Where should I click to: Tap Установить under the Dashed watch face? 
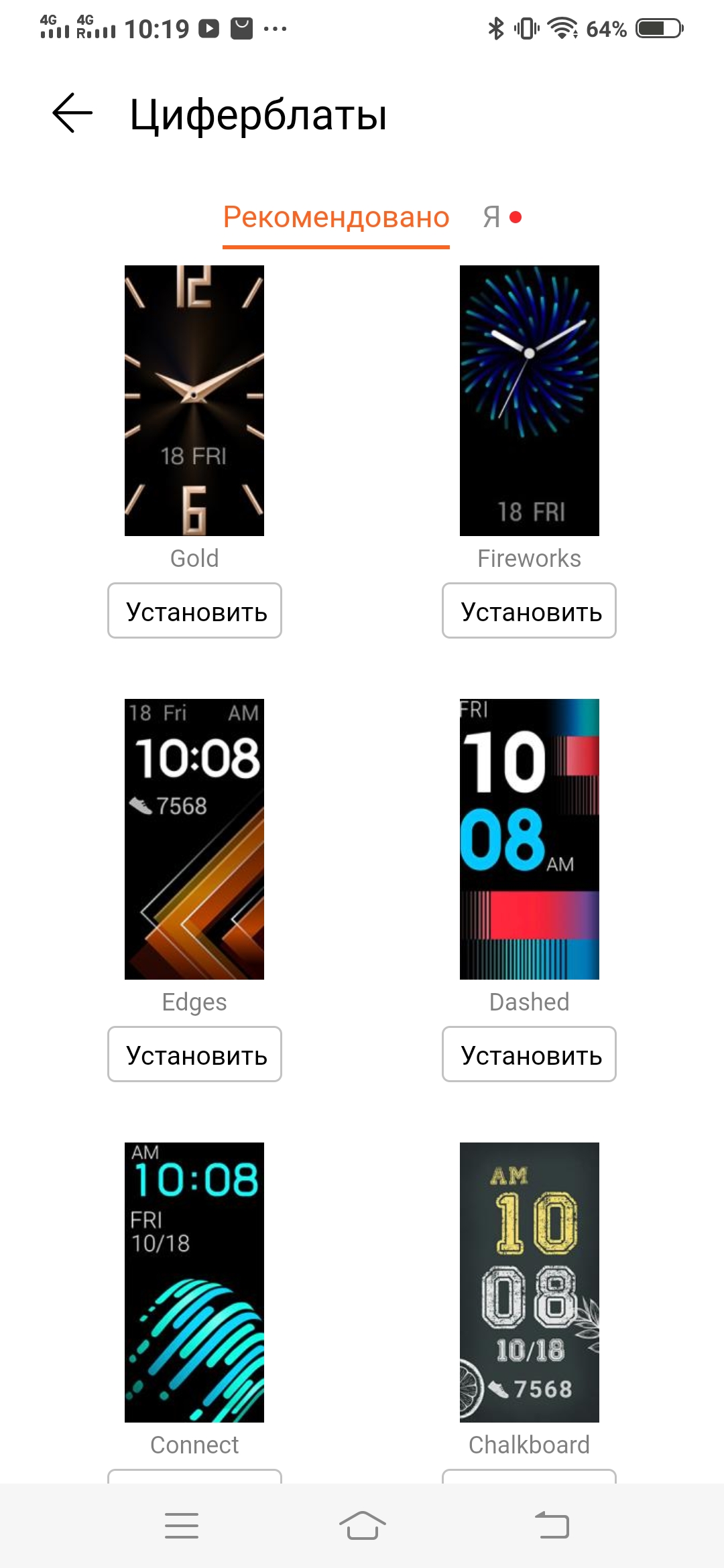coord(529,1054)
